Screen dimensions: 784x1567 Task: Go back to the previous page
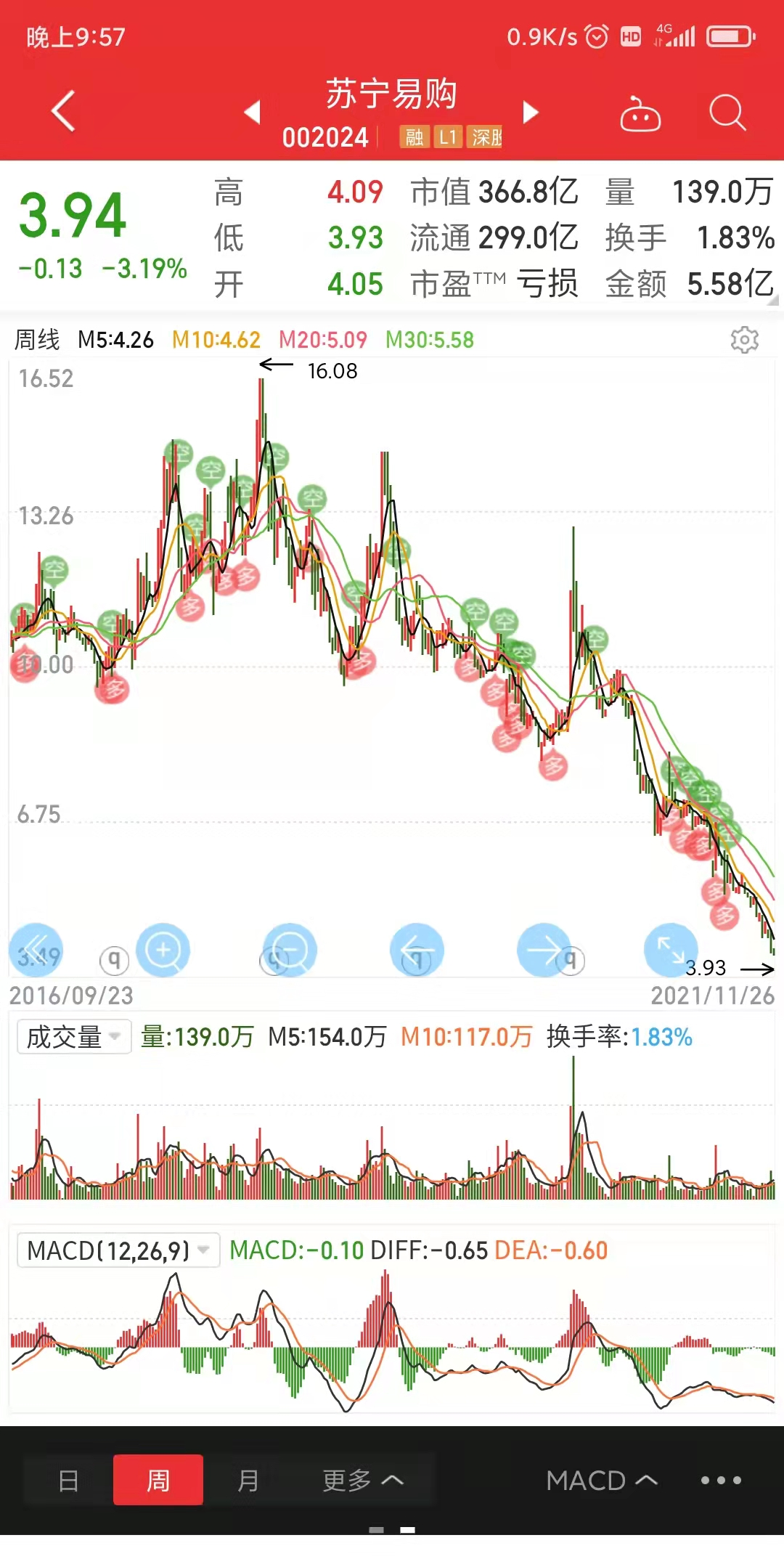tap(64, 111)
